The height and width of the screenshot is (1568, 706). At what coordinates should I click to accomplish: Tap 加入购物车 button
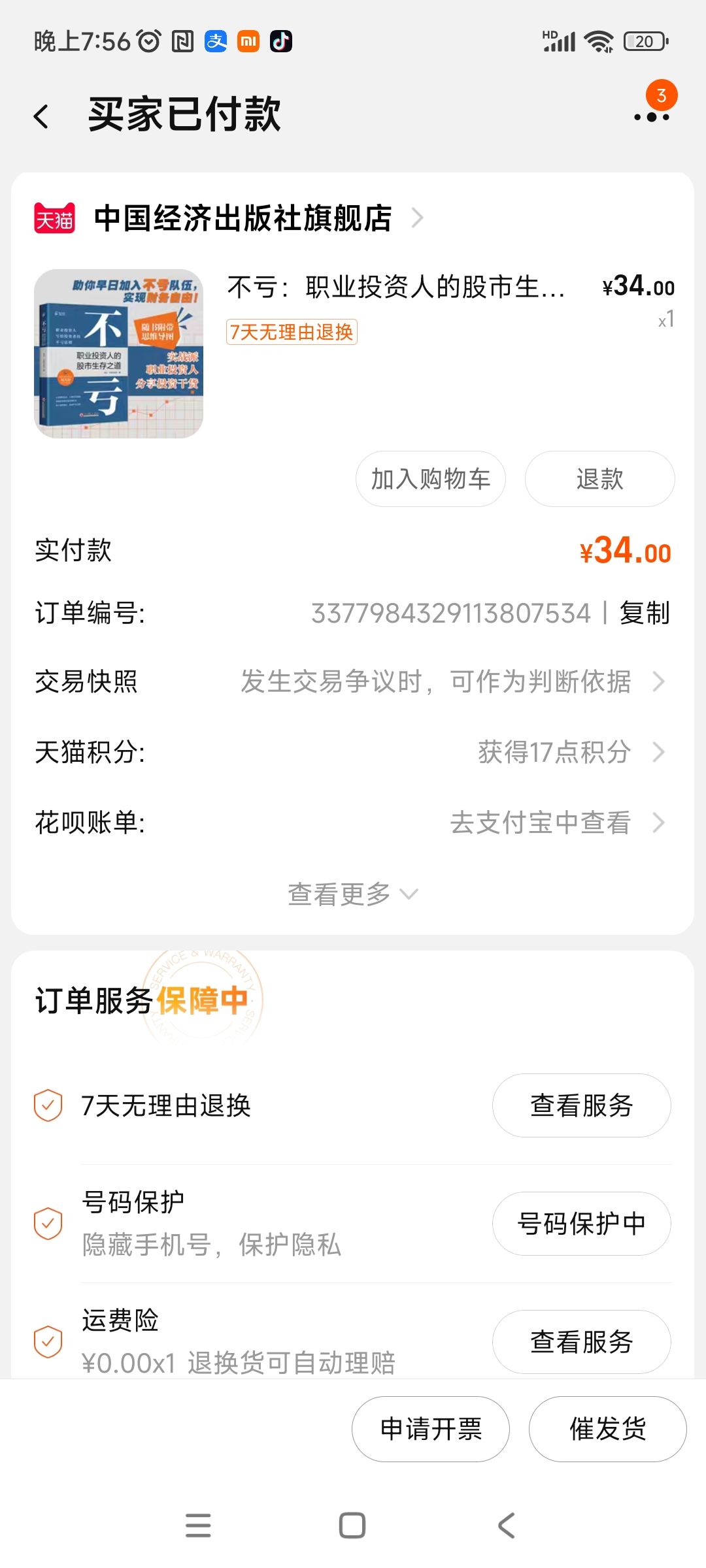(x=430, y=479)
